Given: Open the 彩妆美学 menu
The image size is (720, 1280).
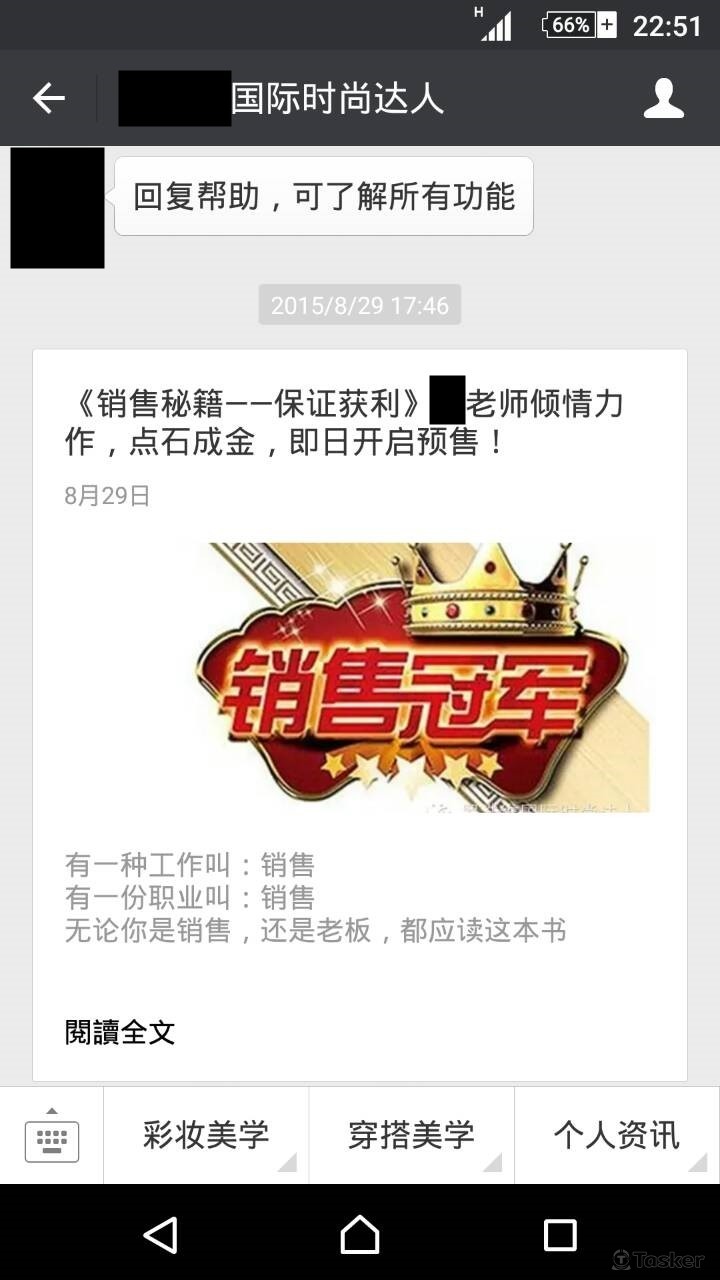Looking at the screenshot, I should click(206, 1136).
